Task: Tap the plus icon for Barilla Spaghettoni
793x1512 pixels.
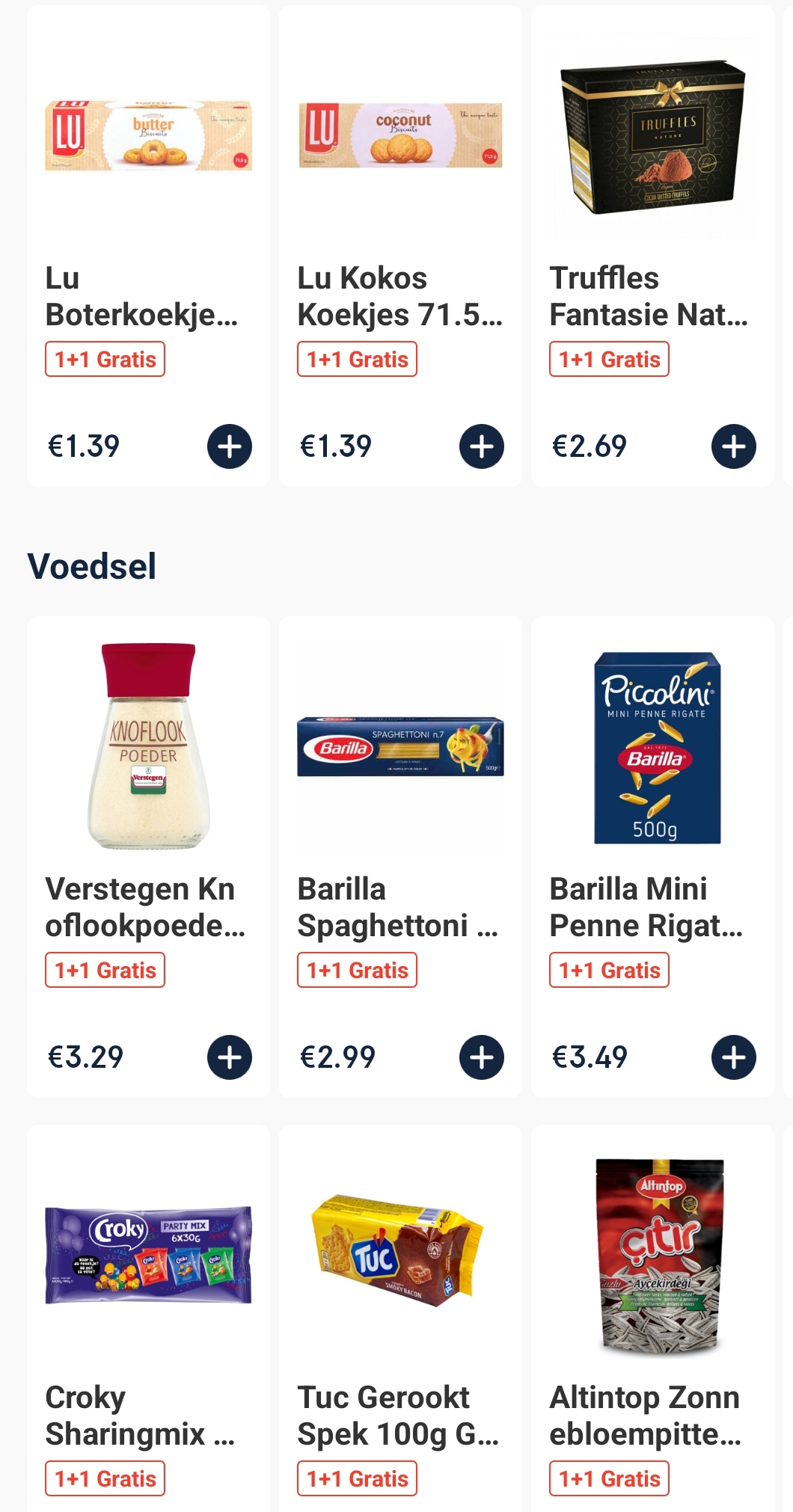Action: tap(482, 1057)
